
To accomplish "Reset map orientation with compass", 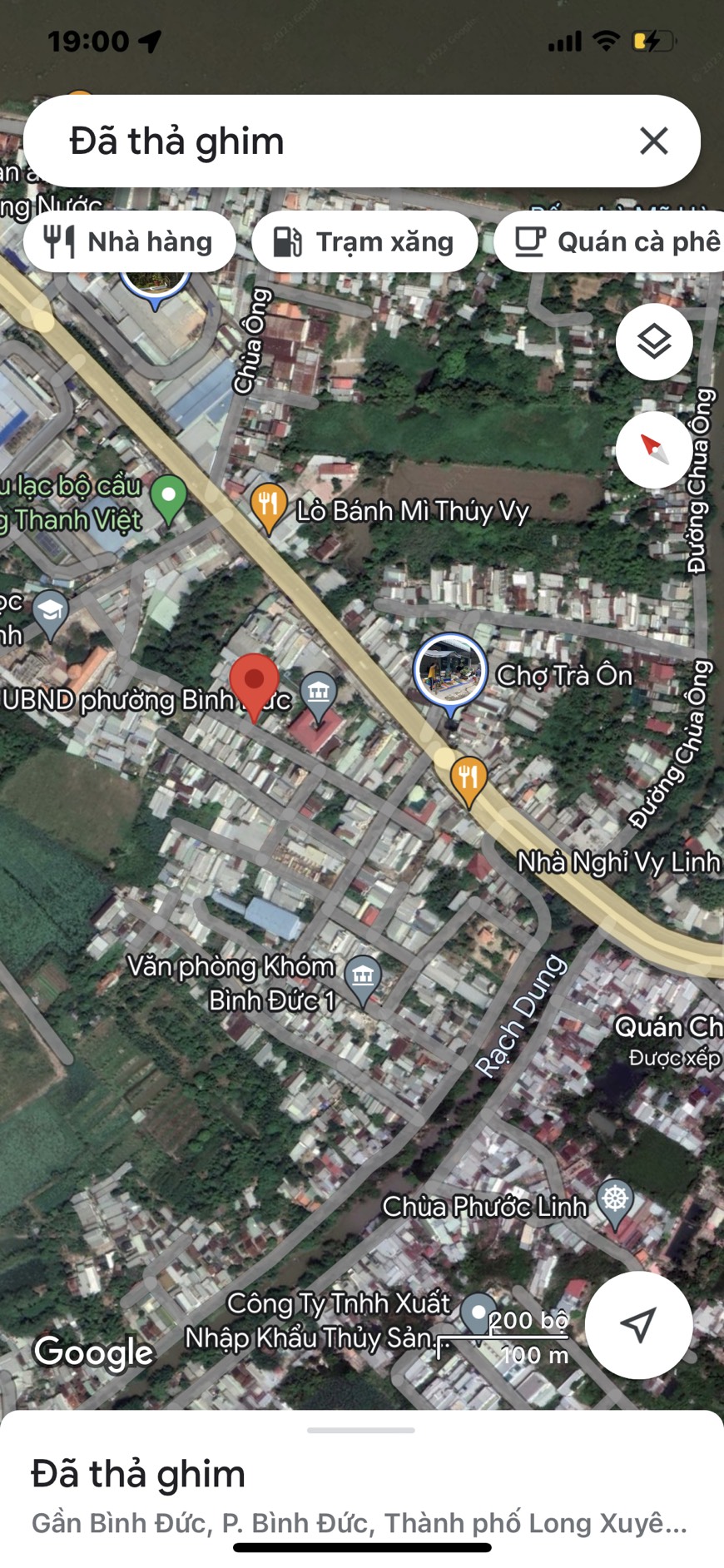I will [x=654, y=449].
